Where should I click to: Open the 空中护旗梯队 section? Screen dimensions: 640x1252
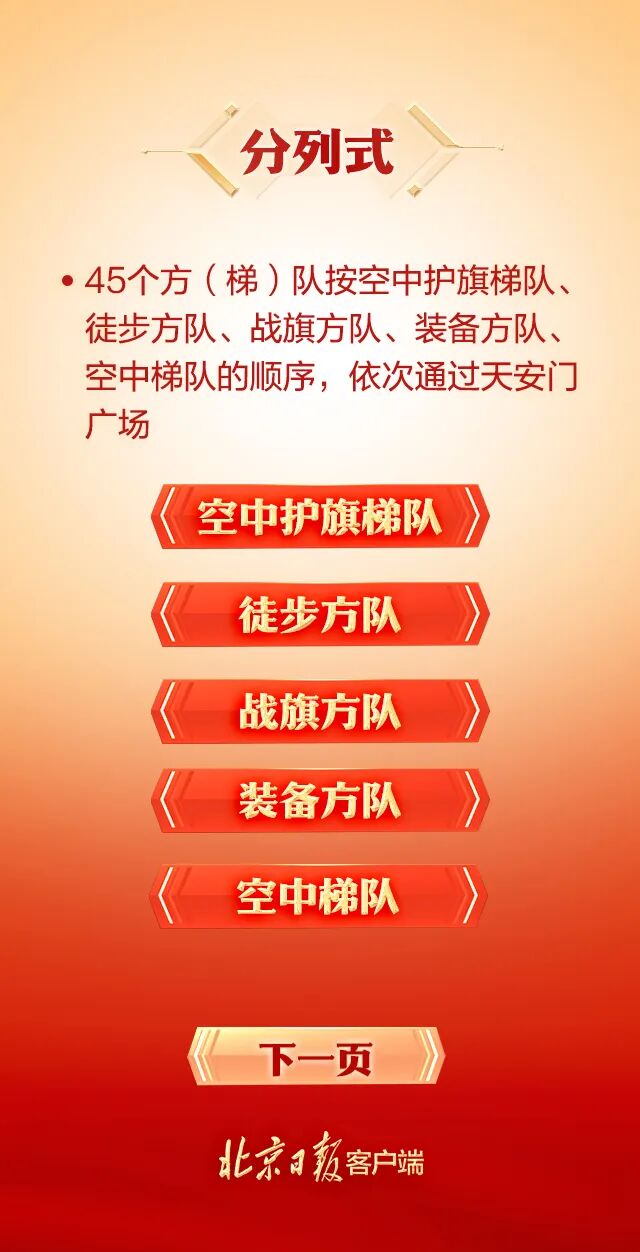click(320, 517)
